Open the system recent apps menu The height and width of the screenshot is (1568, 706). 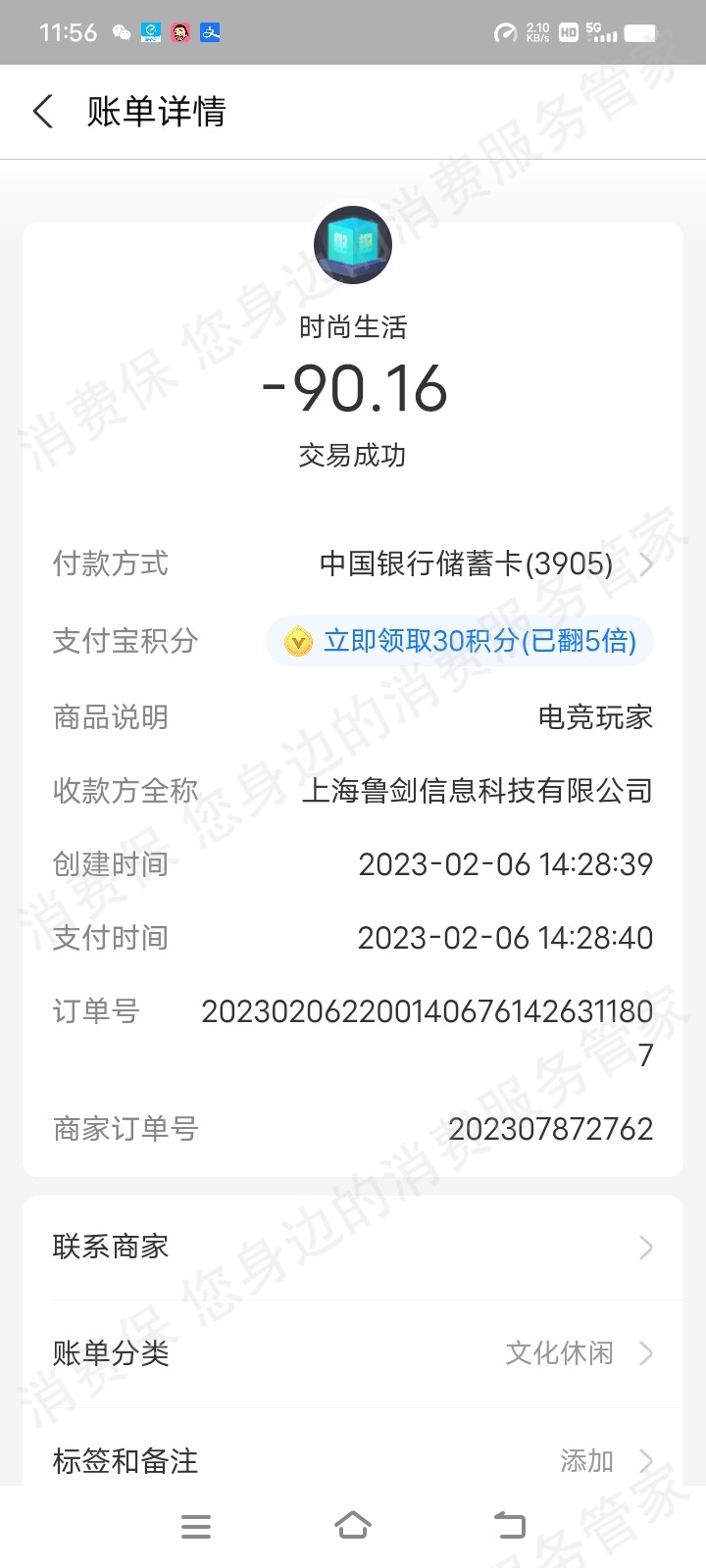[196, 1526]
